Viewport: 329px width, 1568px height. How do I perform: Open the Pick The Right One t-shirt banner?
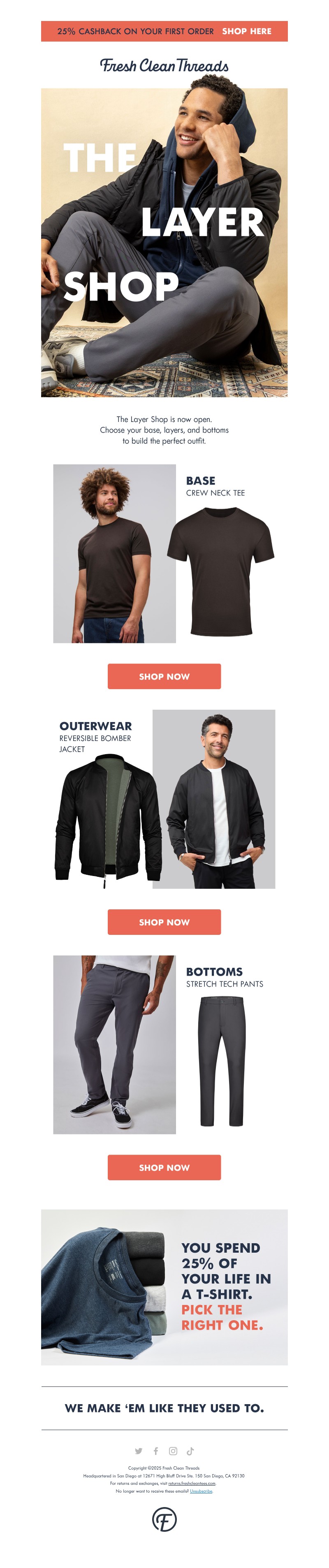(x=164, y=1286)
